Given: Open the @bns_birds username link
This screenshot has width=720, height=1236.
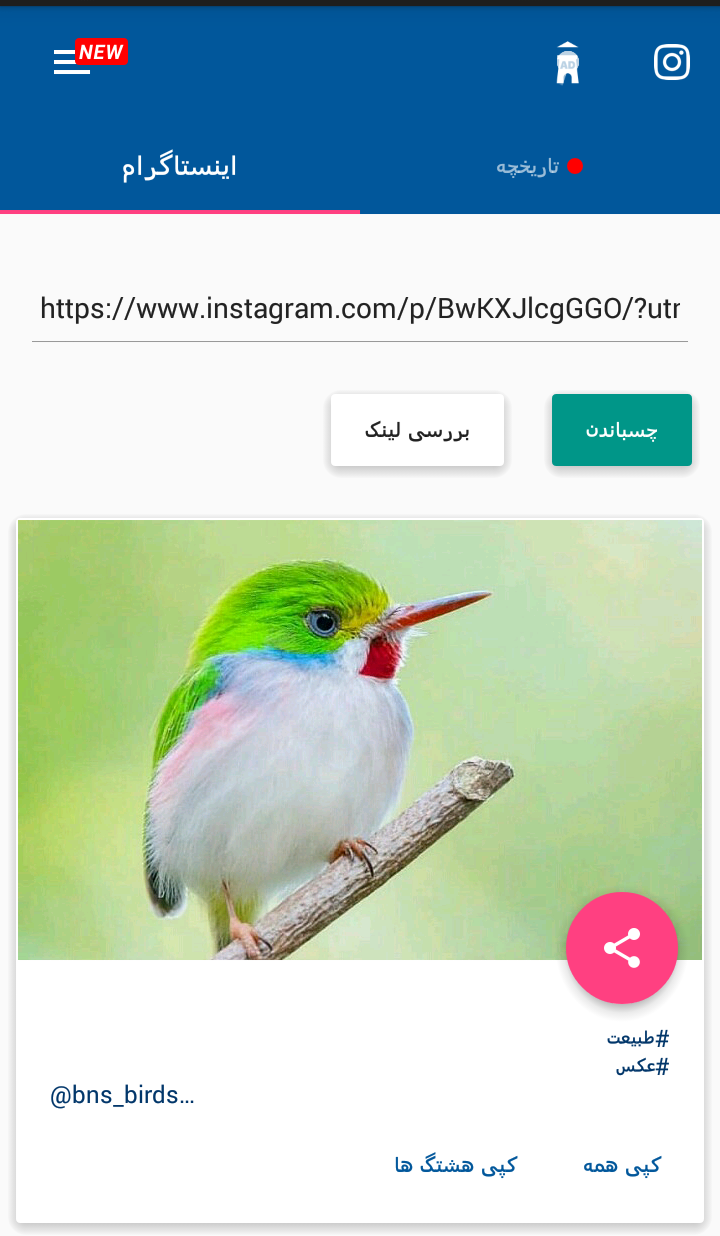Looking at the screenshot, I should 122,1094.
